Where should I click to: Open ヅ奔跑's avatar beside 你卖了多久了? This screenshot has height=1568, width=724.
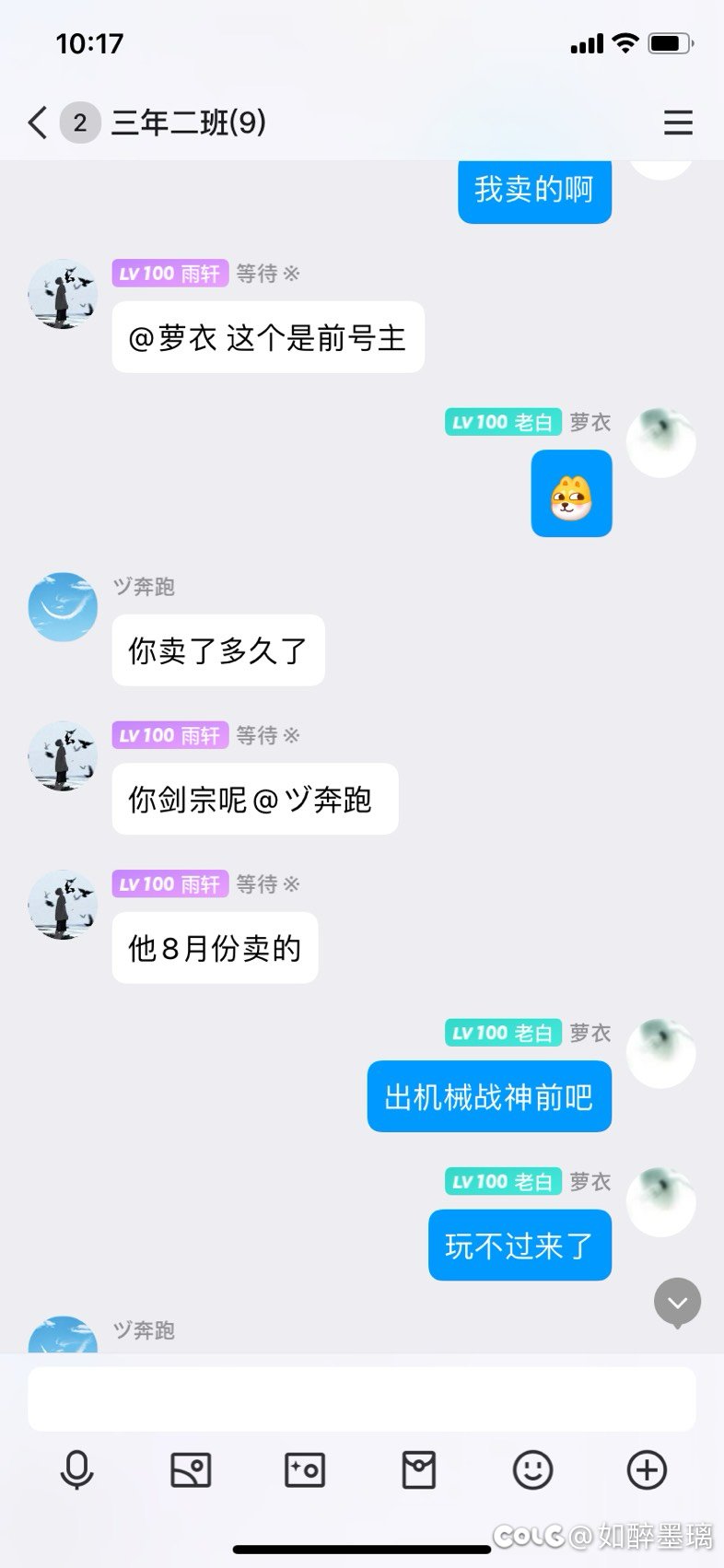point(63,607)
